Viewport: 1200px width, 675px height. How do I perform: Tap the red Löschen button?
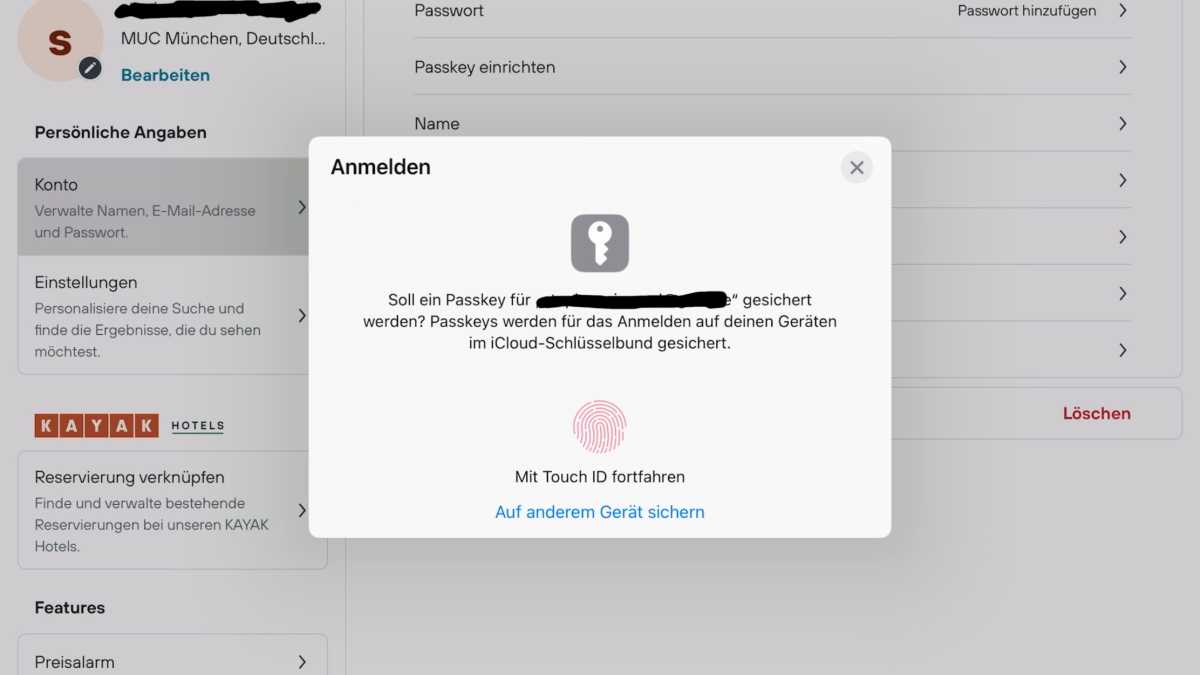[x=1096, y=413]
